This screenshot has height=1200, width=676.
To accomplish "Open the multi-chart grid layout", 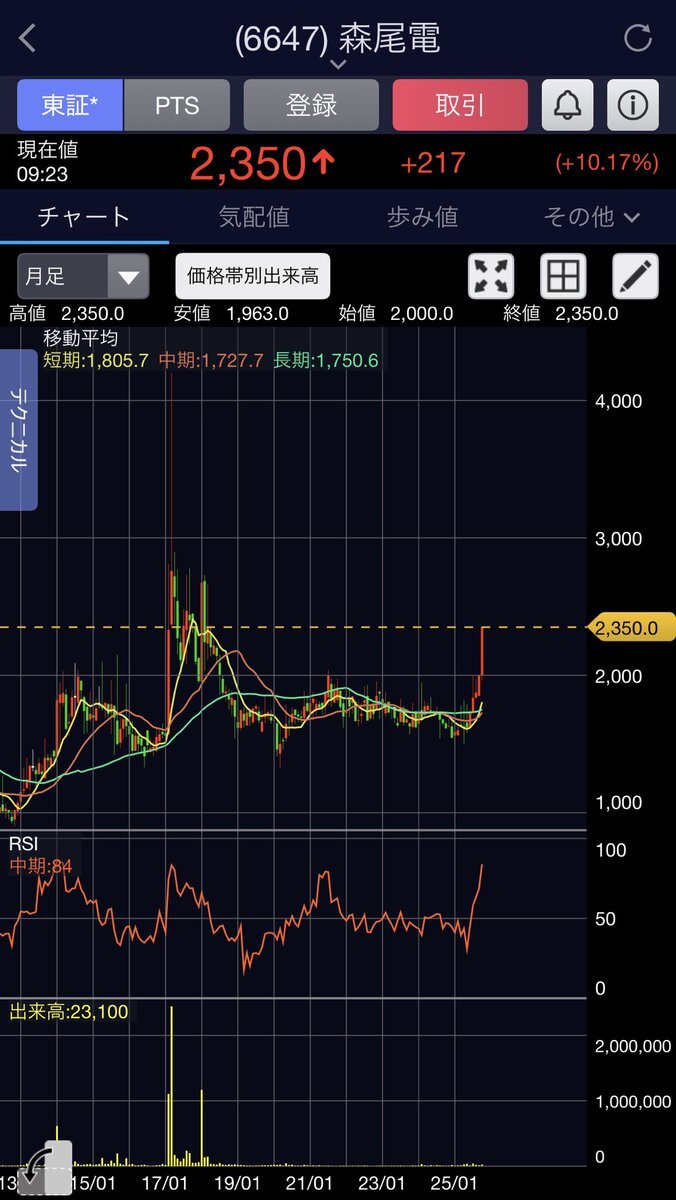I will pos(563,276).
